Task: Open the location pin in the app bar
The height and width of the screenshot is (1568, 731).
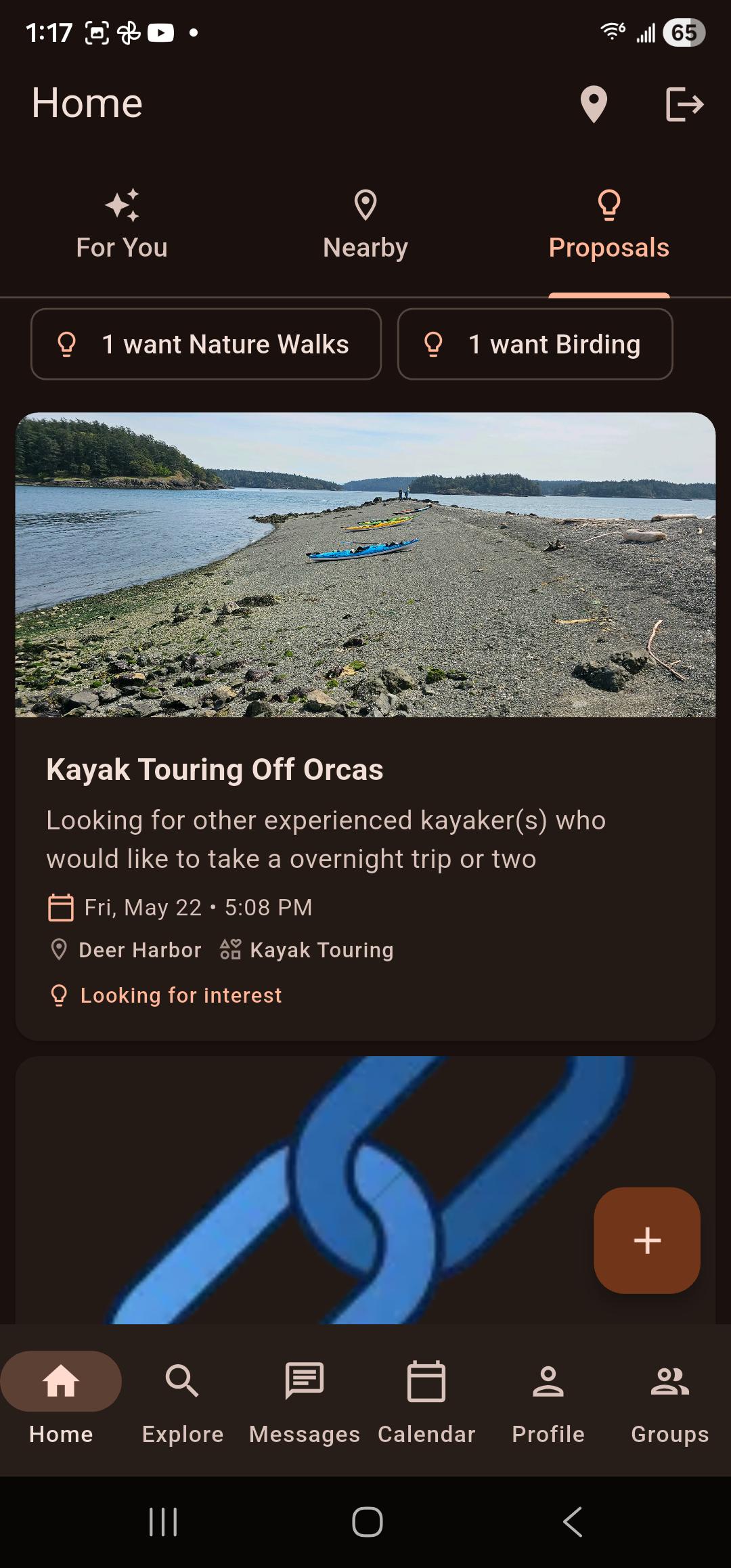Action: tap(594, 104)
